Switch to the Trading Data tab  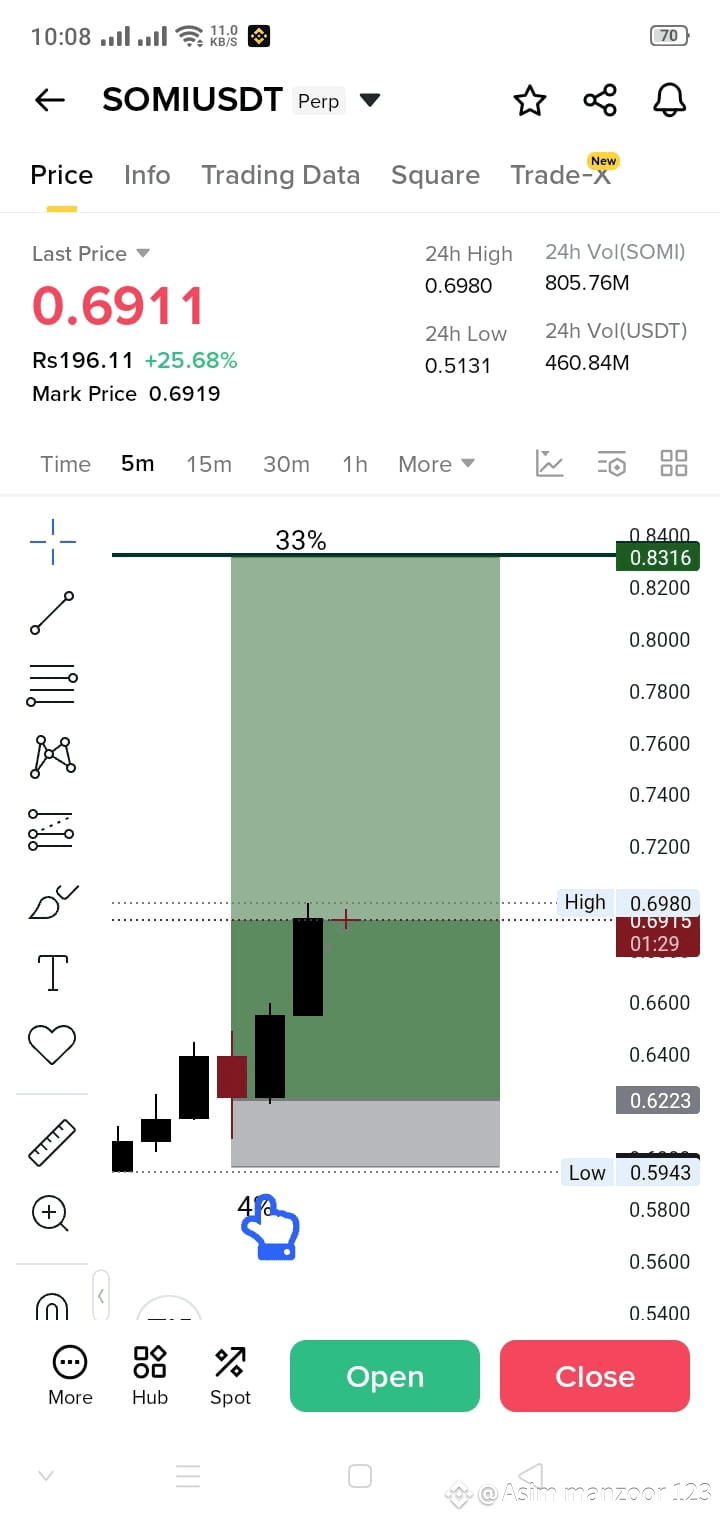[280, 175]
